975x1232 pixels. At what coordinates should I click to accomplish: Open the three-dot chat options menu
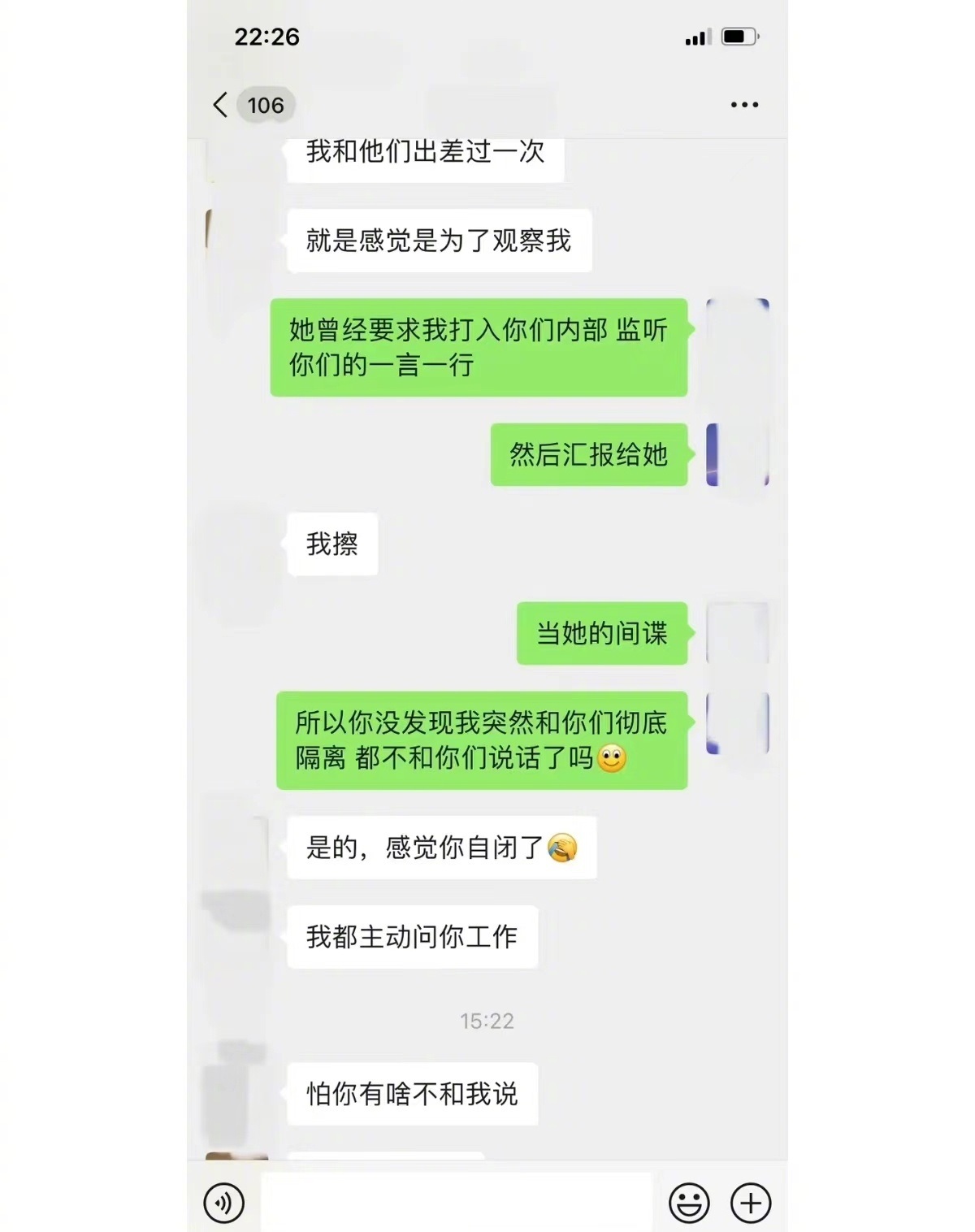coord(744,105)
